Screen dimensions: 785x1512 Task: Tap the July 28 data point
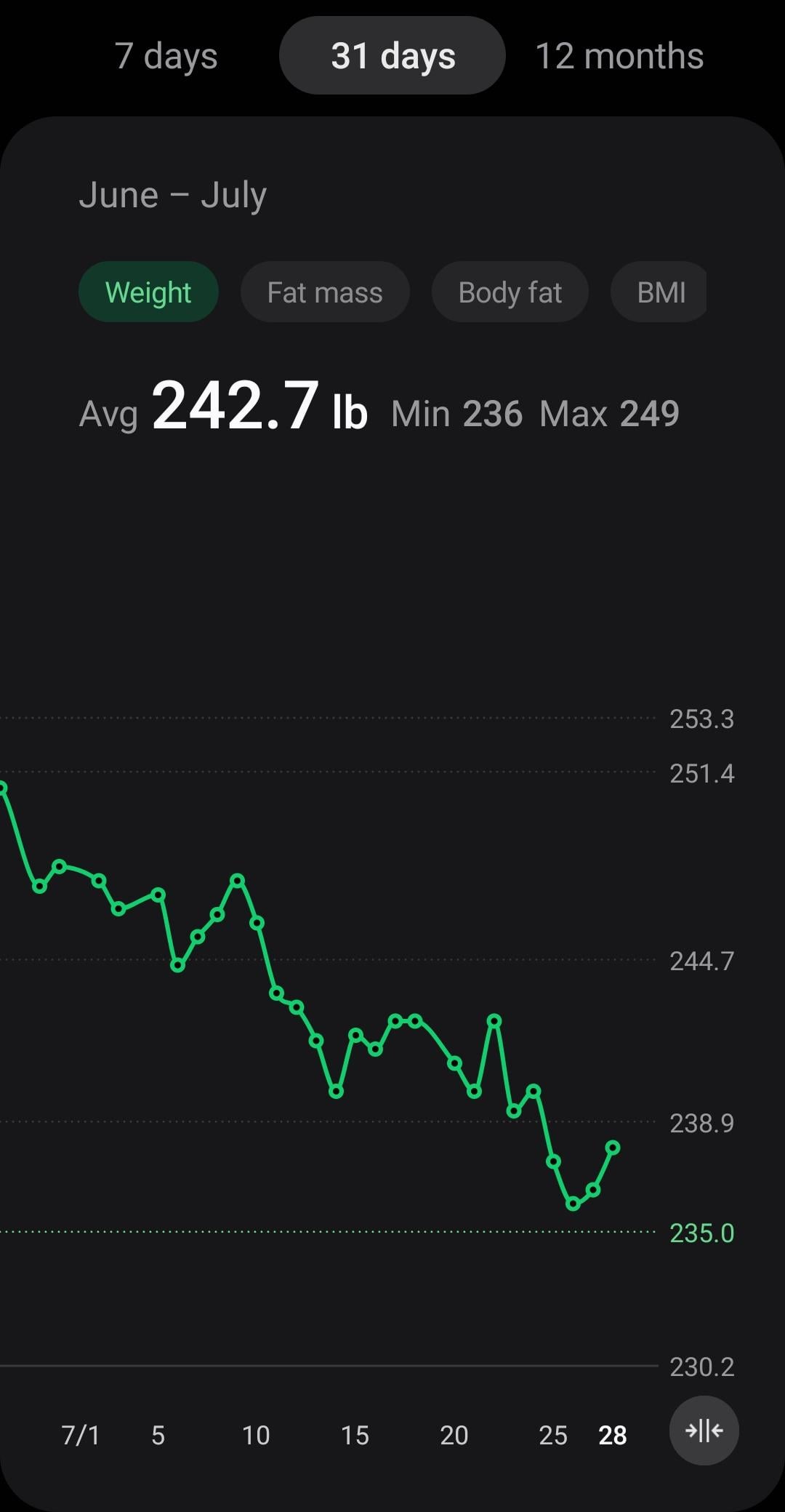point(613,1148)
